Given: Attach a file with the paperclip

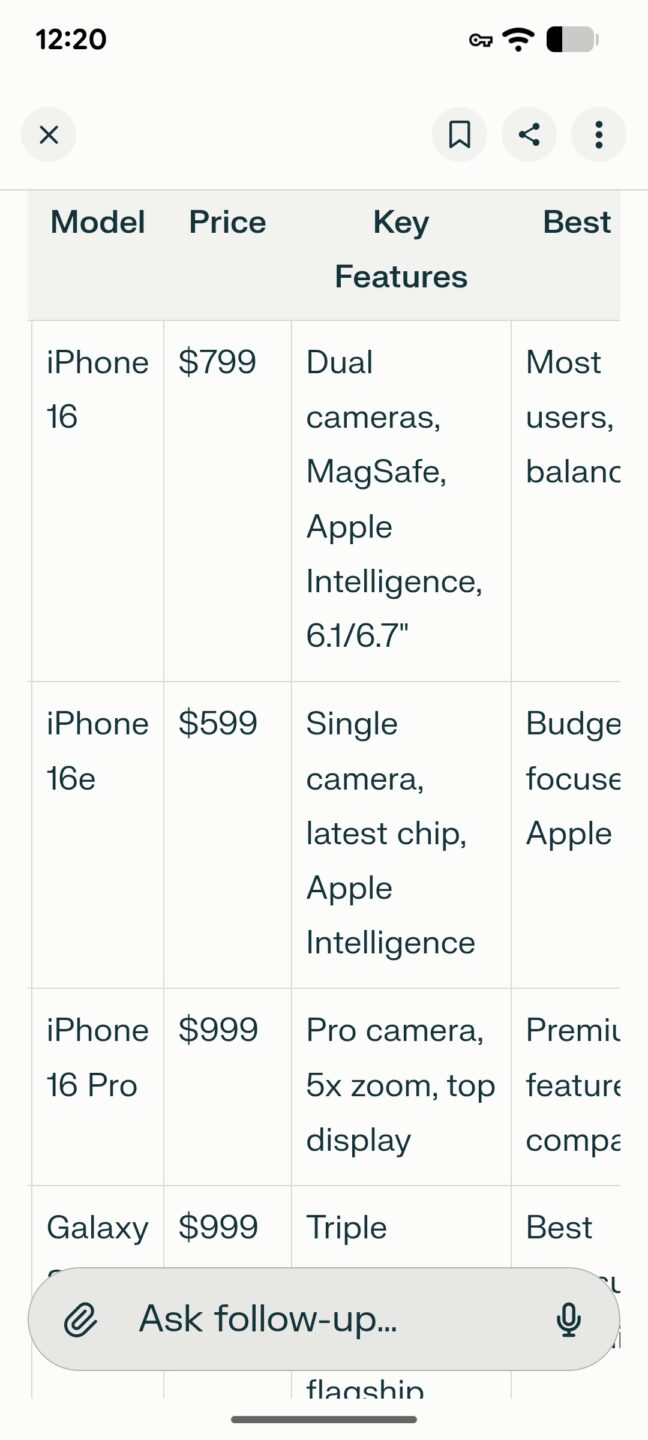Looking at the screenshot, I should (80, 1319).
